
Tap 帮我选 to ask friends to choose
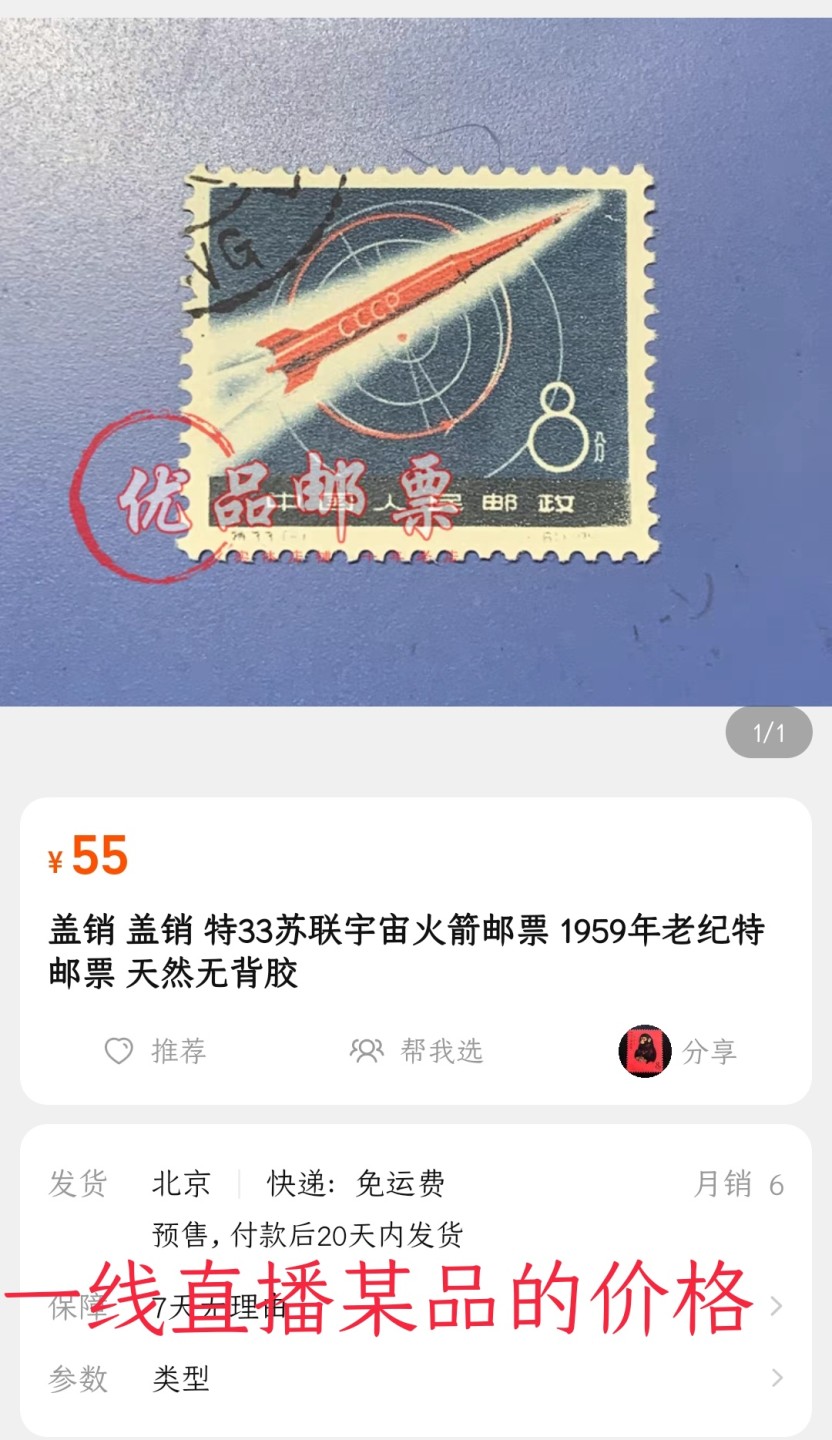click(416, 1051)
